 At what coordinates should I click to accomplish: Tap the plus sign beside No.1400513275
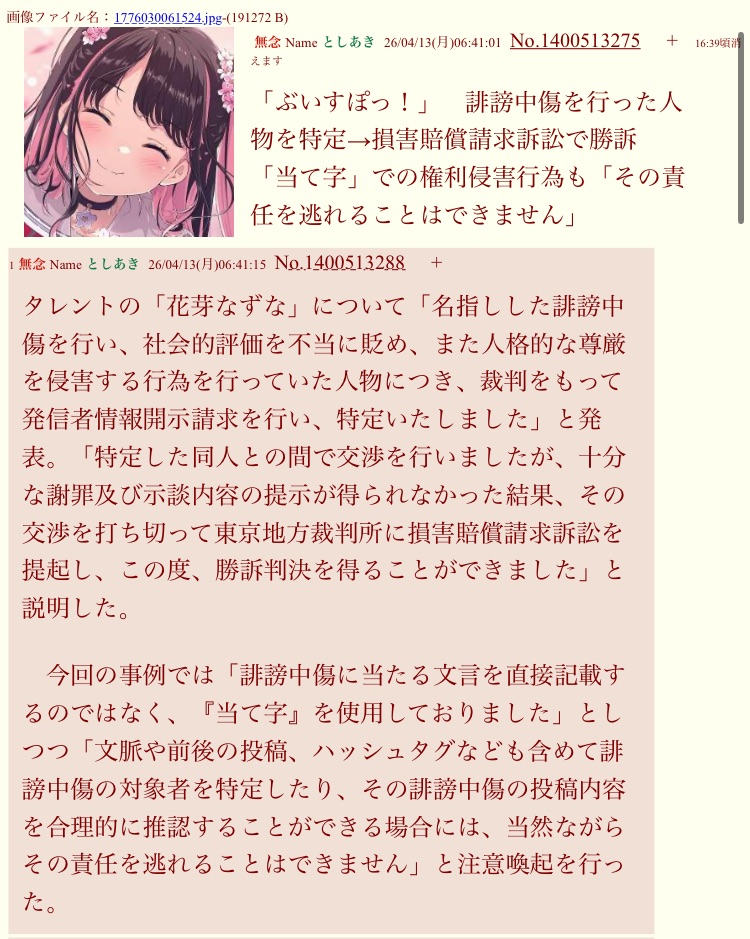[x=671, y=41]
